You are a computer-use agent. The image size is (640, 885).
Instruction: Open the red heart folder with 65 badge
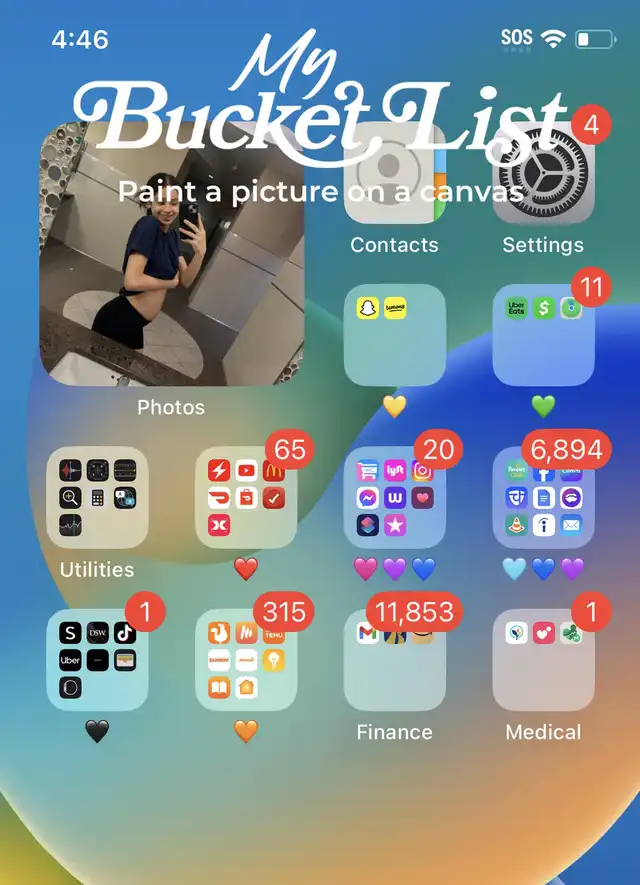pyautogui.click(x=246, y=497)
